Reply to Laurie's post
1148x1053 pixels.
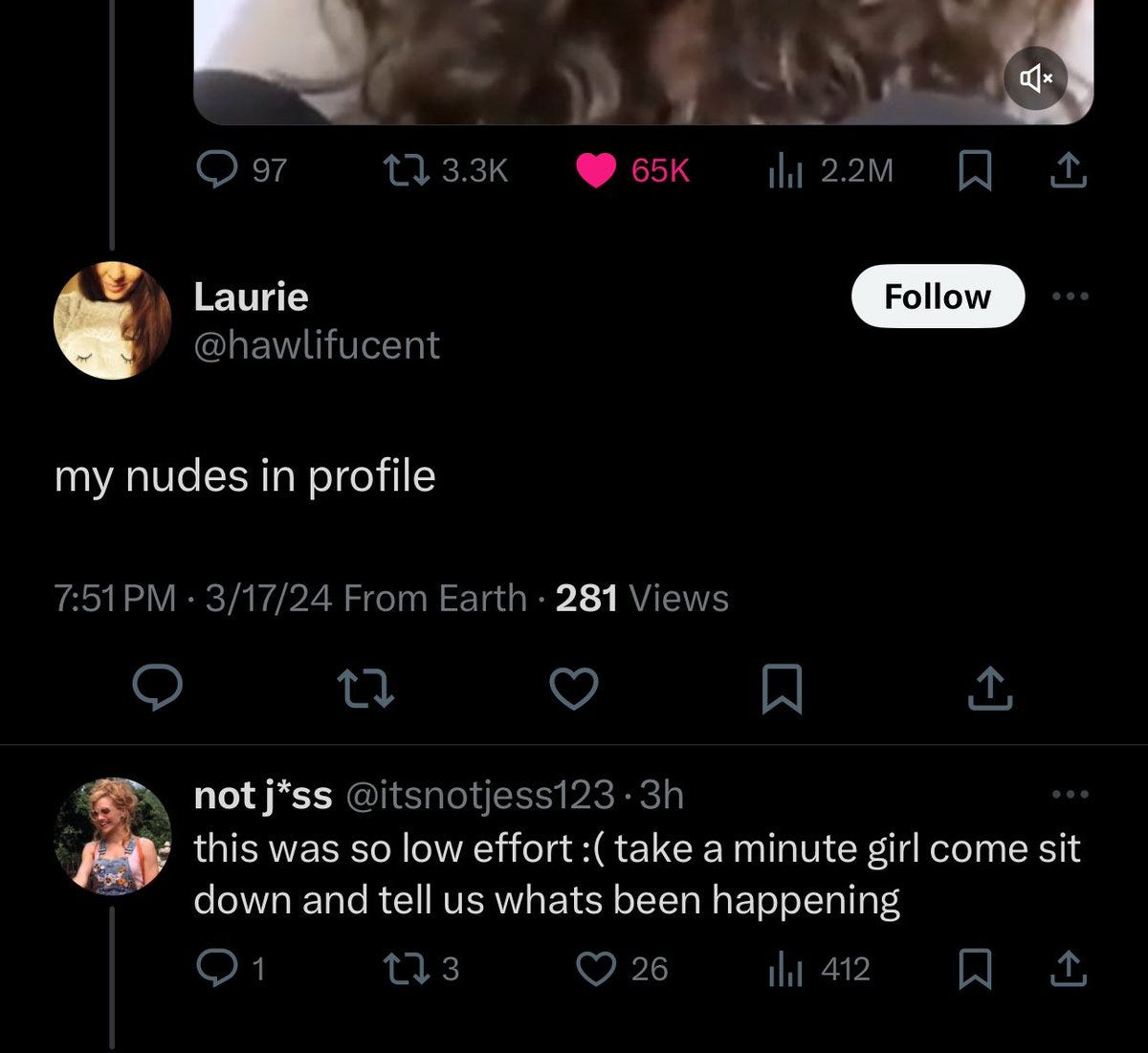tap(157, 689)
